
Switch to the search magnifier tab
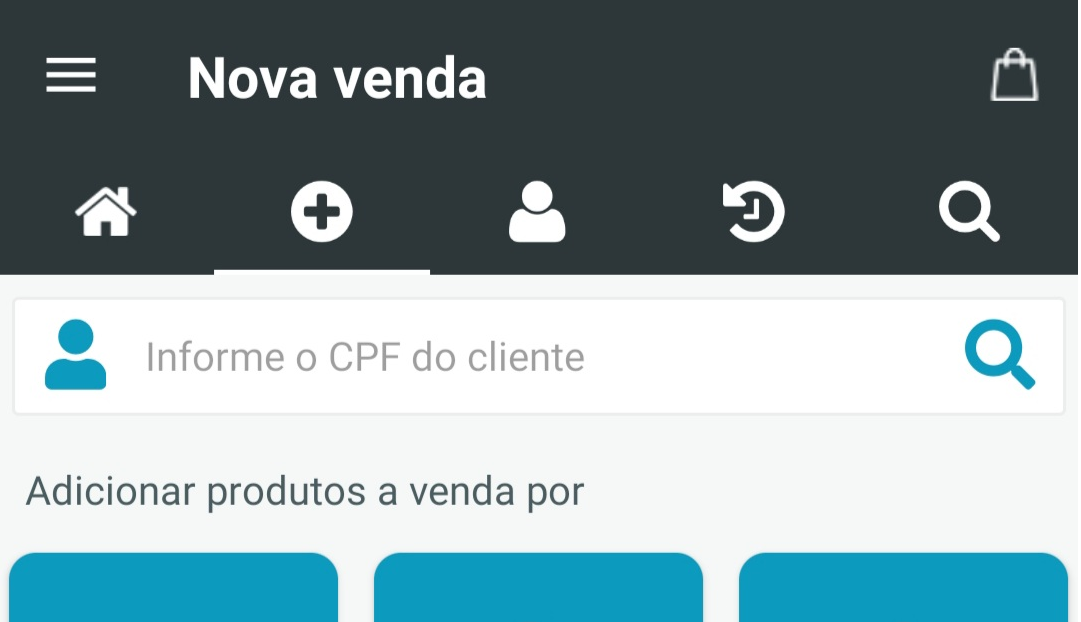click(x=969, y=213)
